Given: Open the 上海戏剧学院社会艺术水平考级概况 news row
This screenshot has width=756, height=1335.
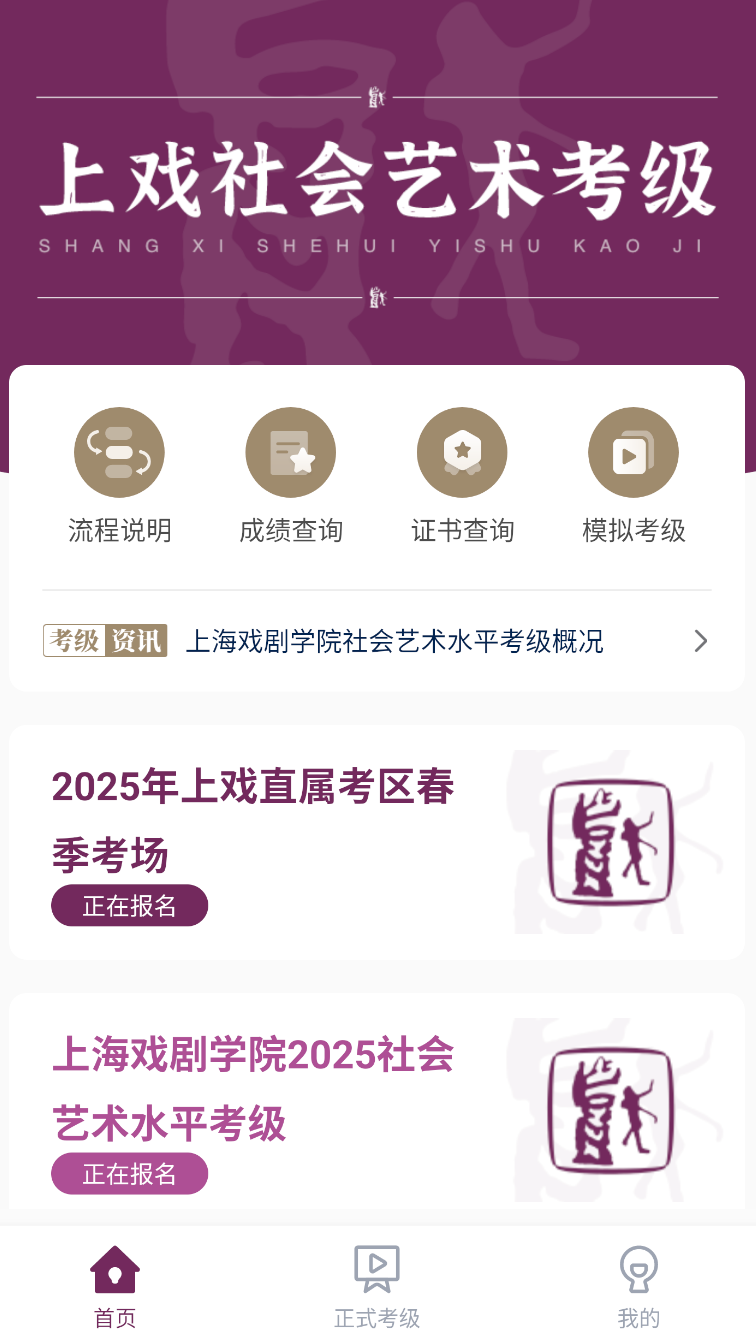Looking at the screenshot, I should tap(377, 641).
